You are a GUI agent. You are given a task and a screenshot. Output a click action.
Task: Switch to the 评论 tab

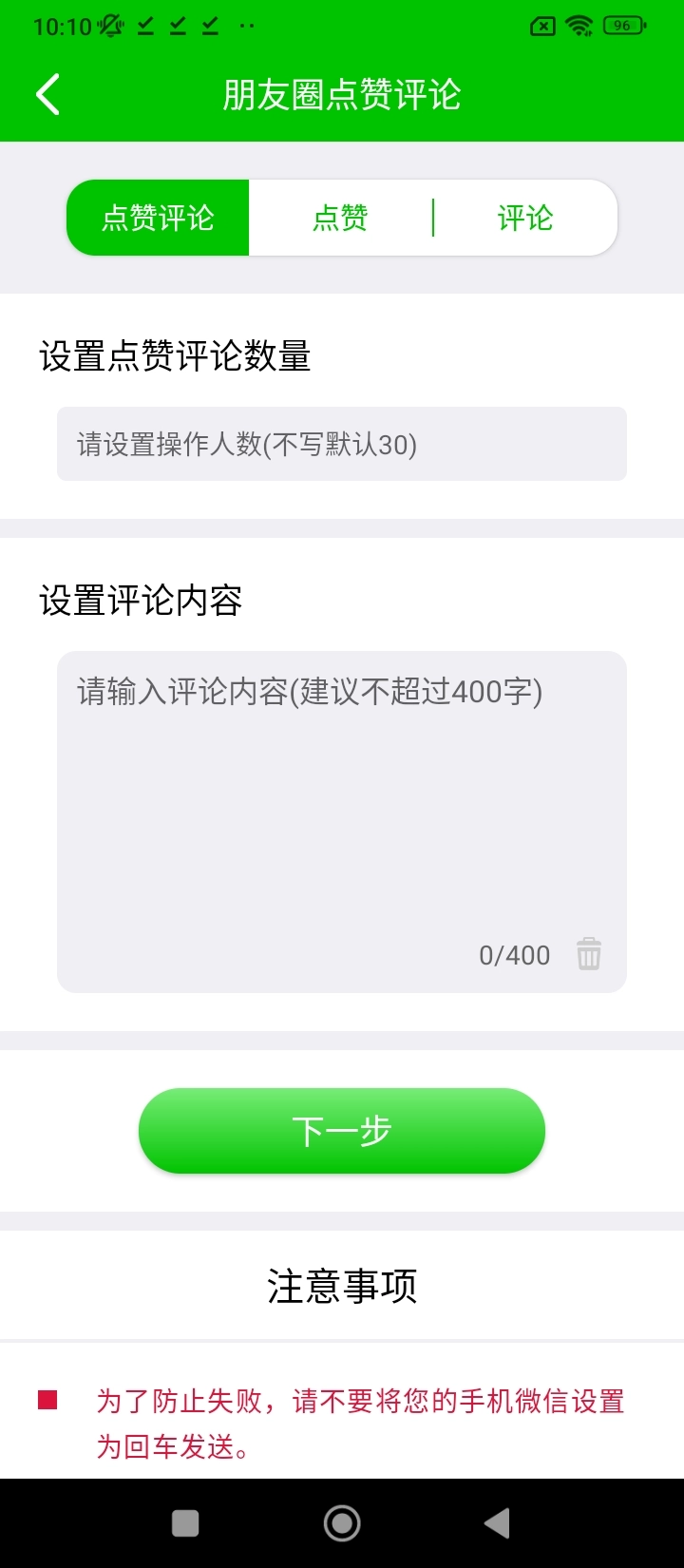(x=524, y=218)
